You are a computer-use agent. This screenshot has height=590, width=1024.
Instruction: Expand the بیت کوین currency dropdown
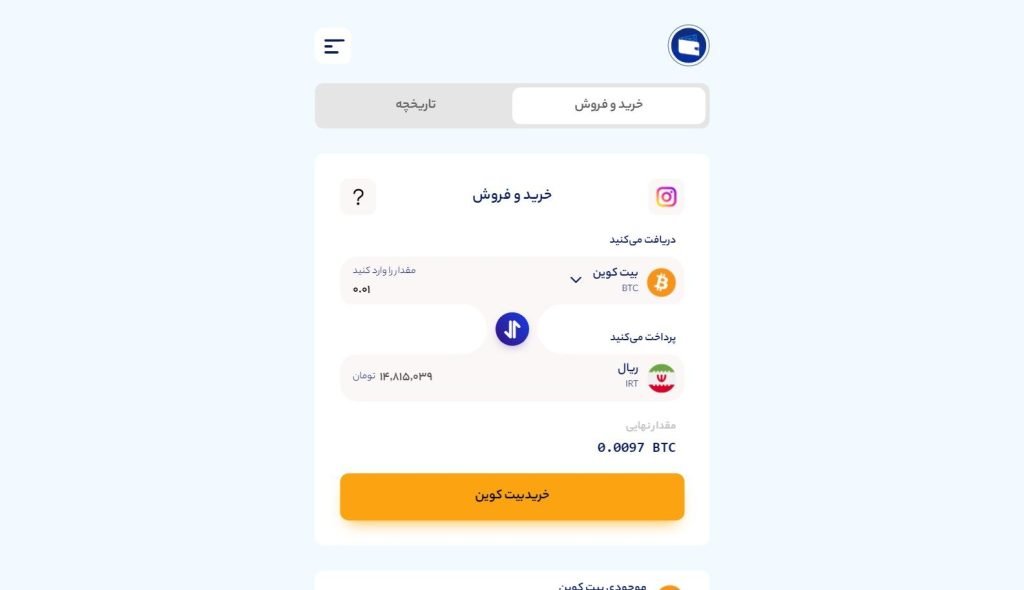576,280
